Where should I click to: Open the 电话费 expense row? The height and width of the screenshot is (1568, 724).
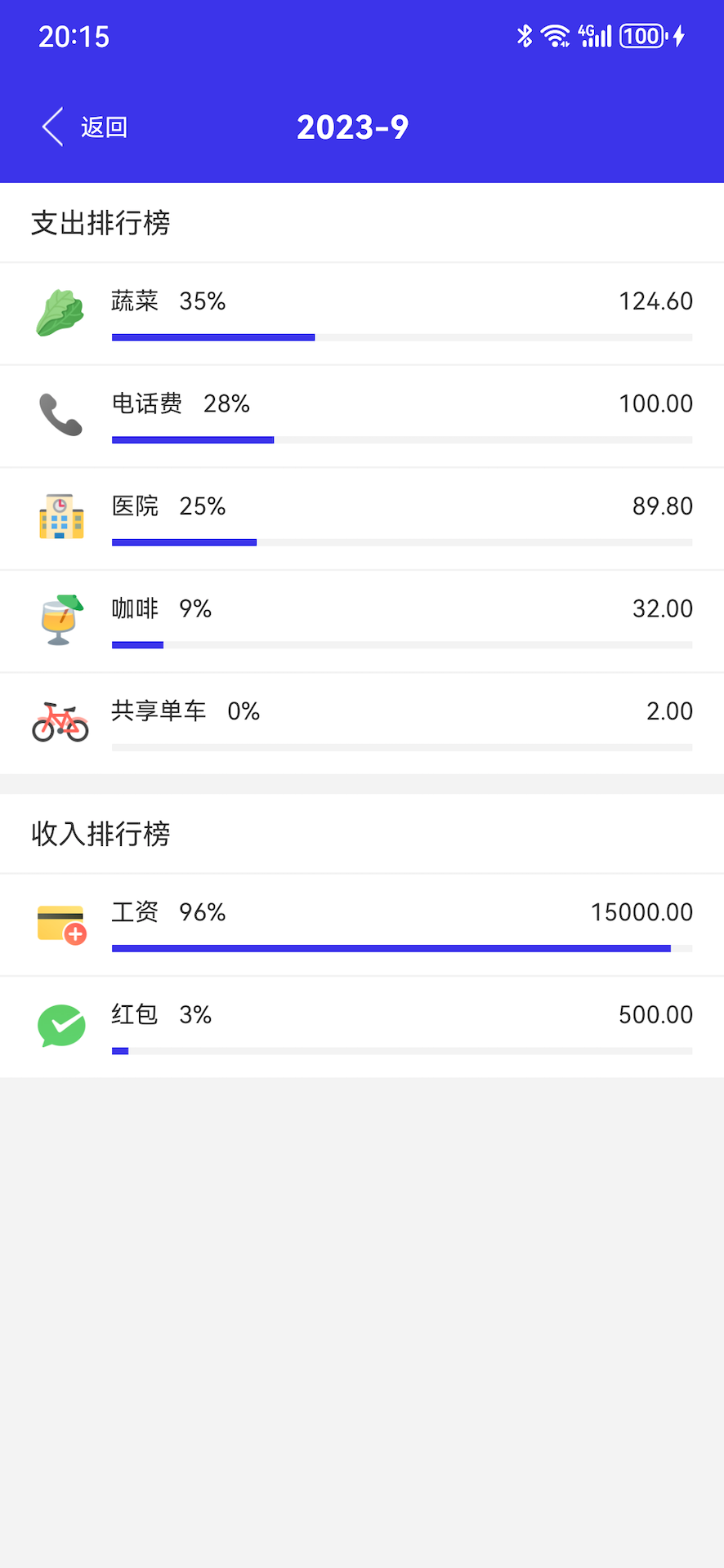[x=362, y=416]
